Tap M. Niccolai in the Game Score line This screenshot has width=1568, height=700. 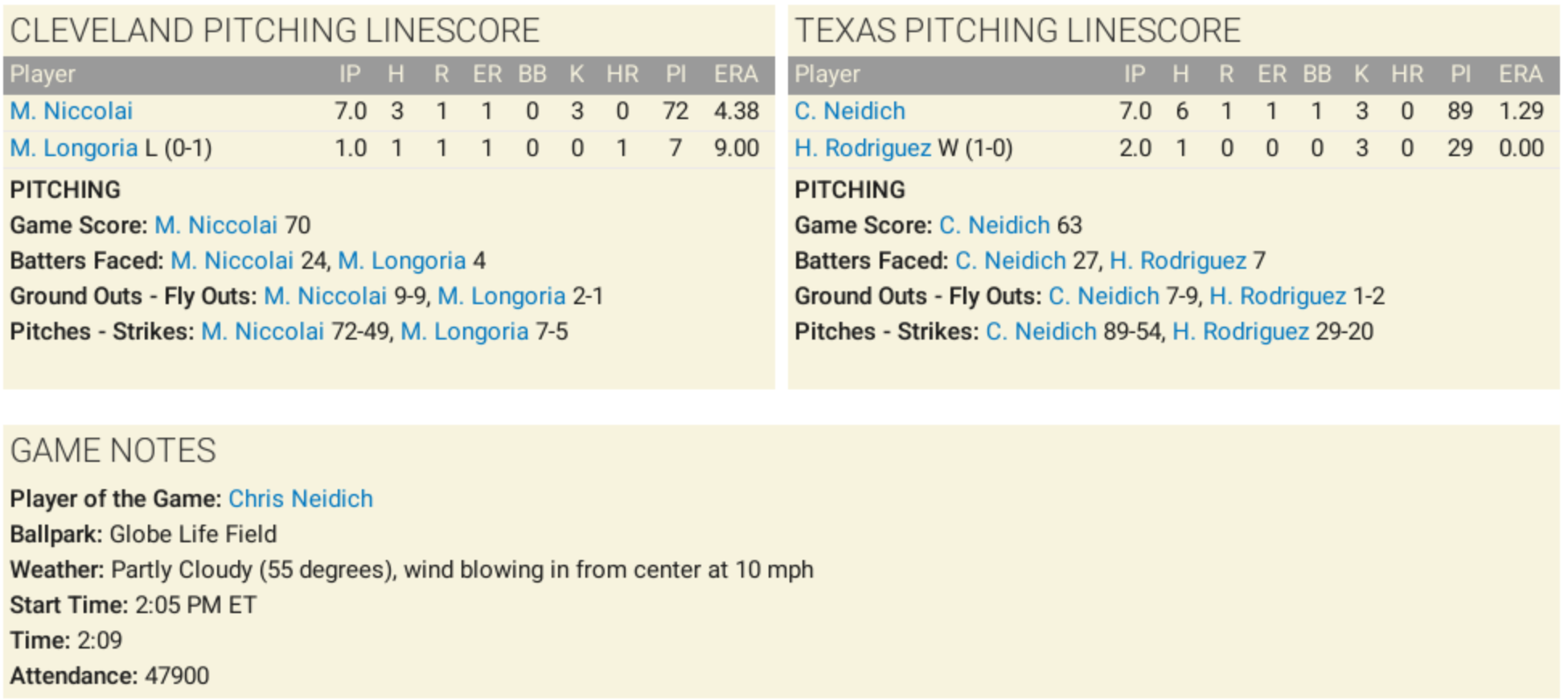coord(215,225)
